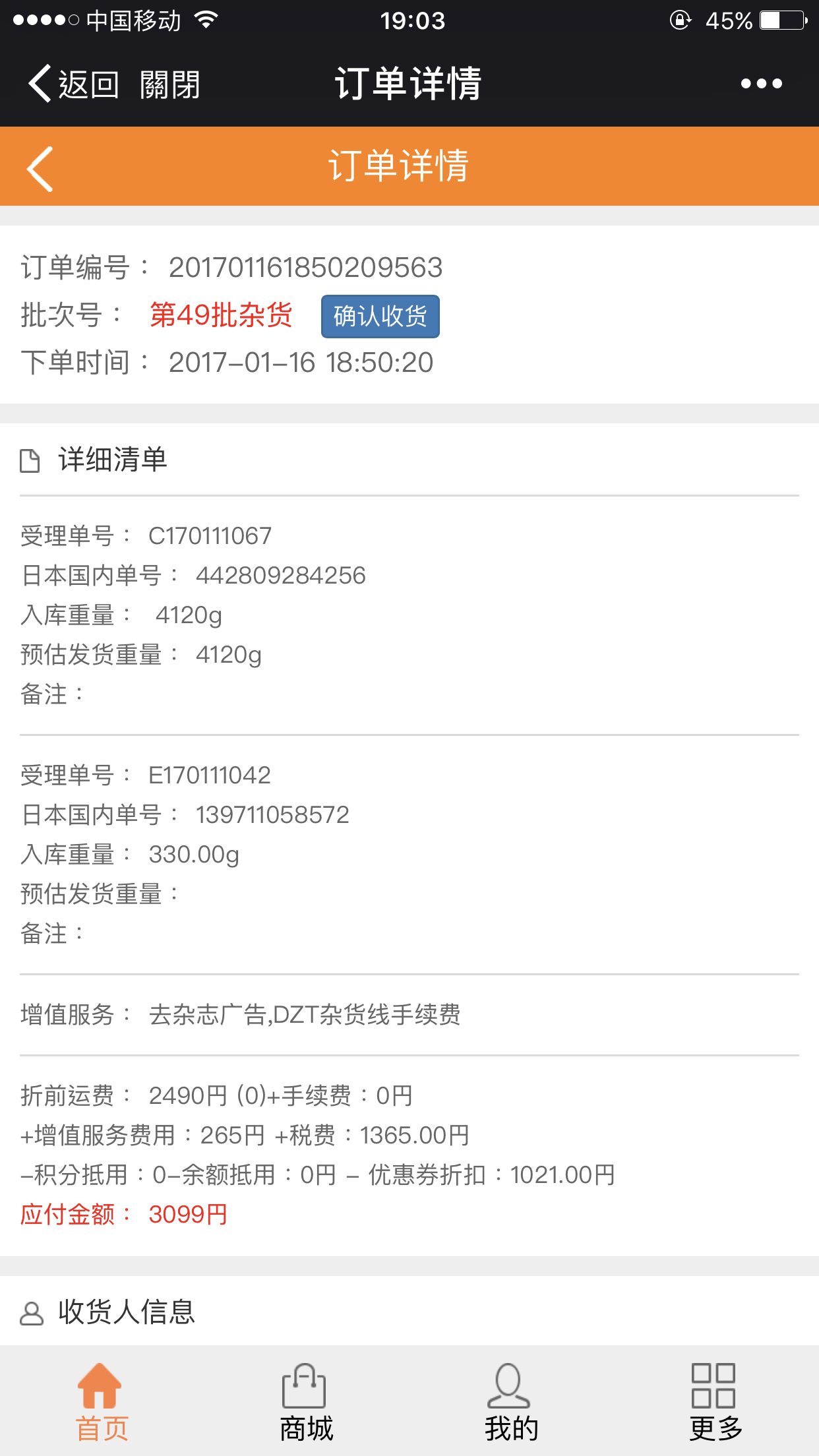Tap 返回 to go back in WeChat
819x1456 pixels.
tap(74, 84)
